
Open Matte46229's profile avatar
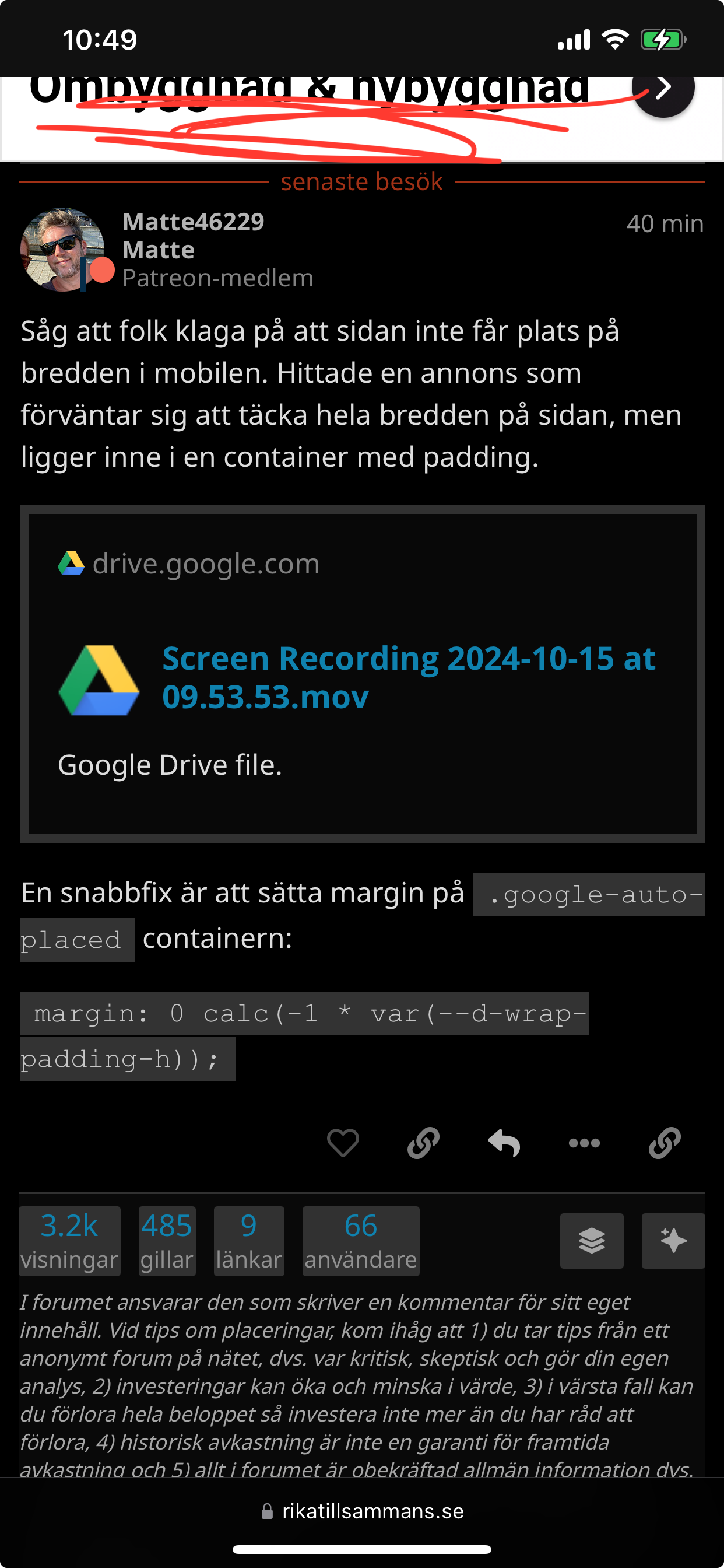[63, 250]
